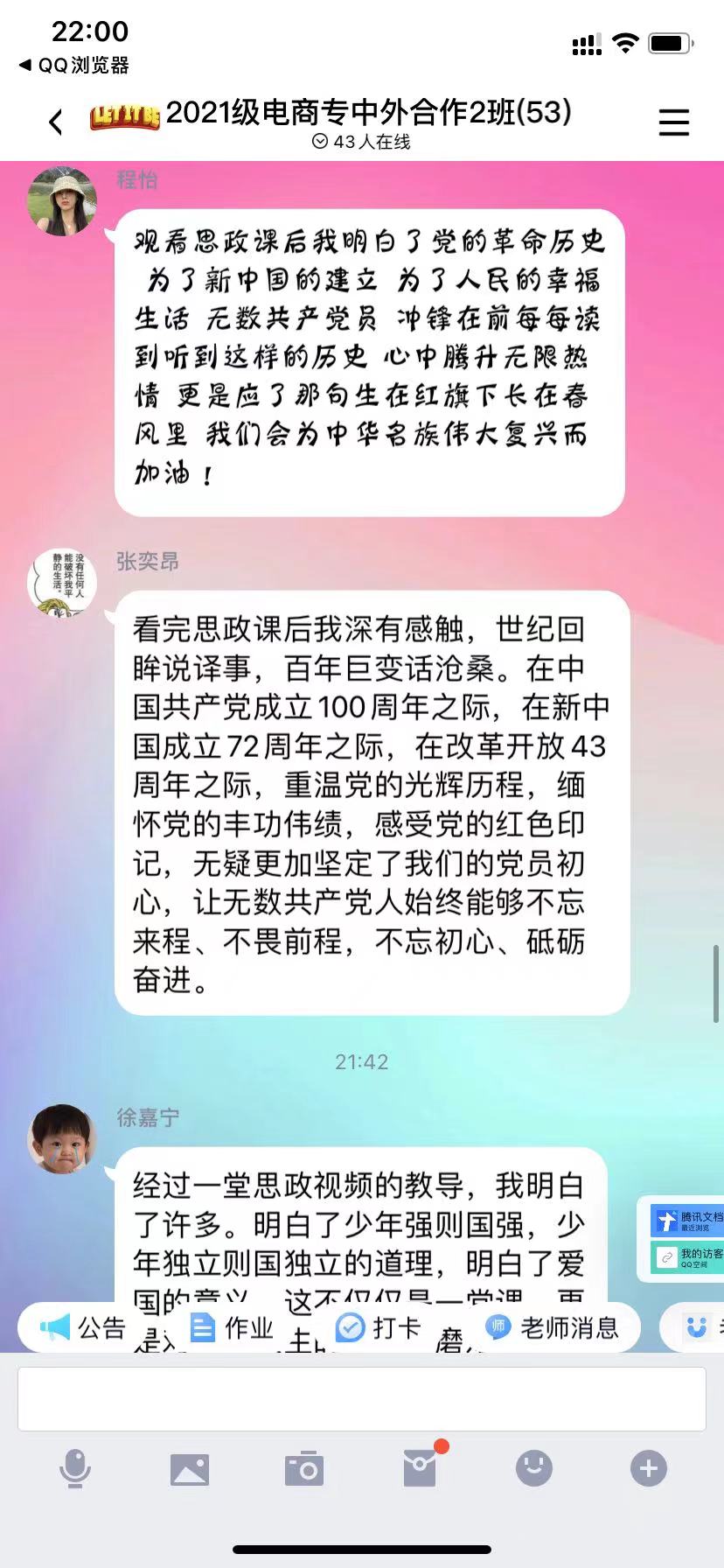724x1568 pixels.
Task: Open the emoji sticker panel
Action: click(x=533, y=1468)
